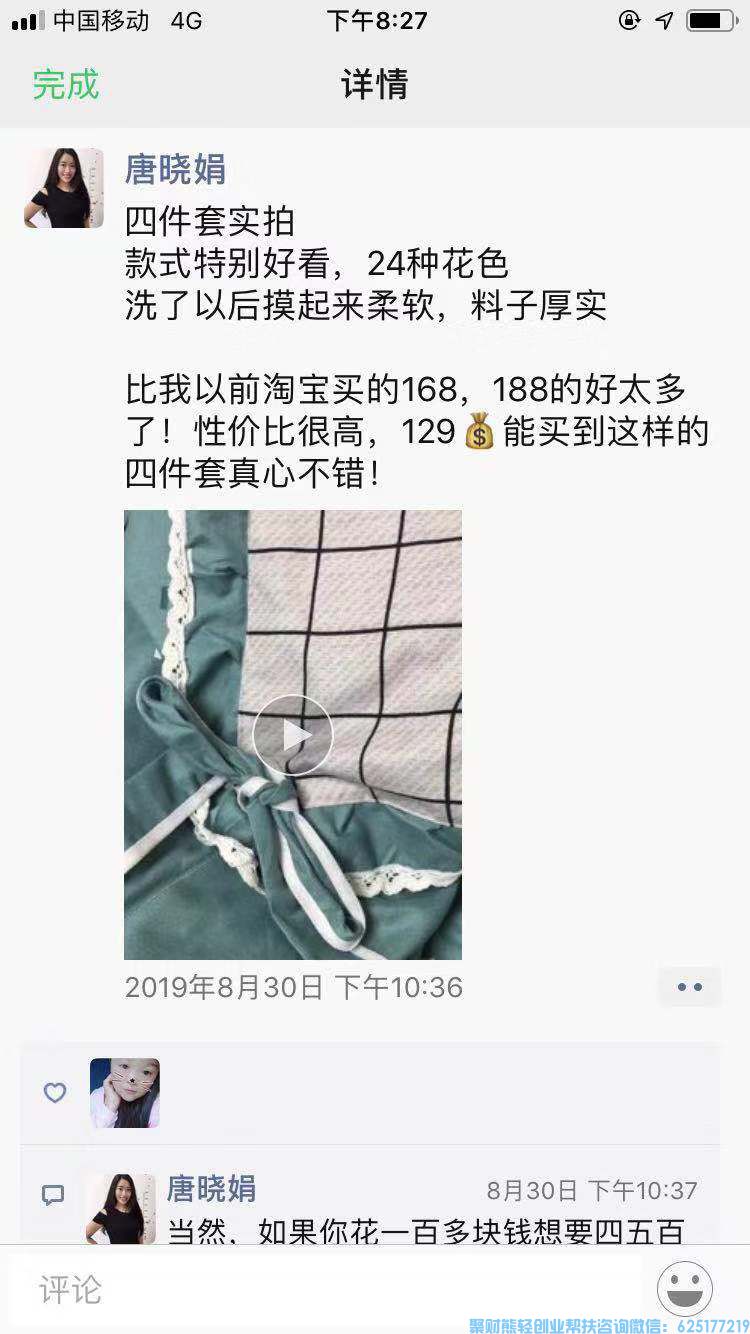Open the emoji picker smiley

[685, 1289]
